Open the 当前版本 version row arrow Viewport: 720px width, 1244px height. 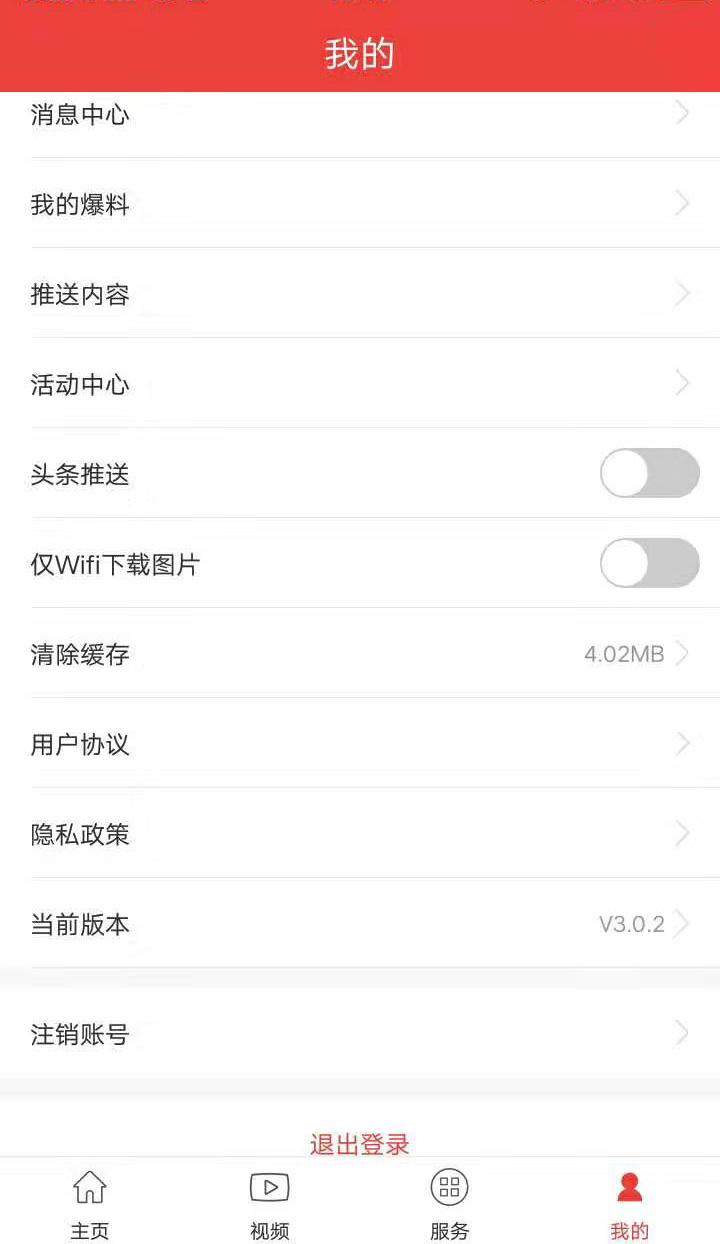pyautogui.click(x=683, y=923)
